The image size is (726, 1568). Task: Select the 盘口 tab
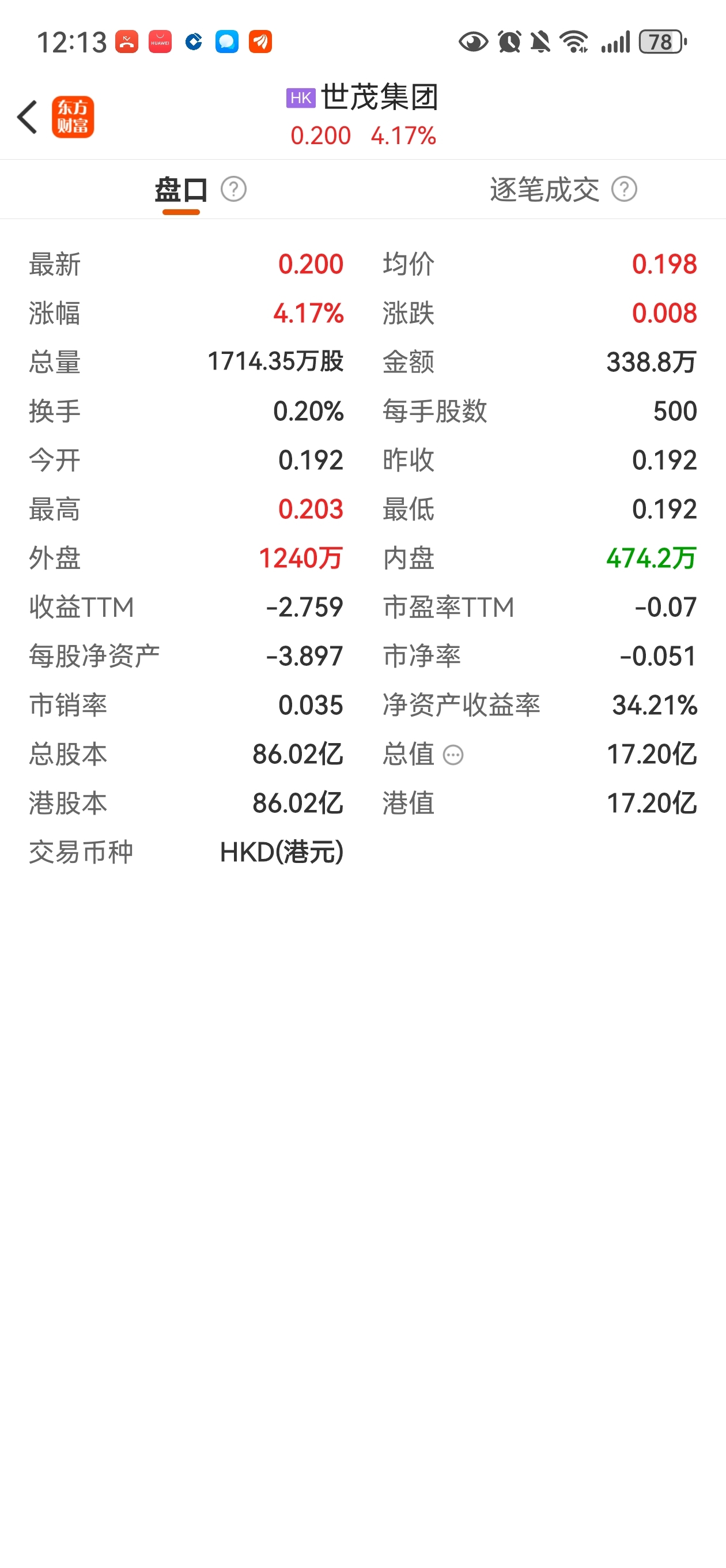coord(181,189)
